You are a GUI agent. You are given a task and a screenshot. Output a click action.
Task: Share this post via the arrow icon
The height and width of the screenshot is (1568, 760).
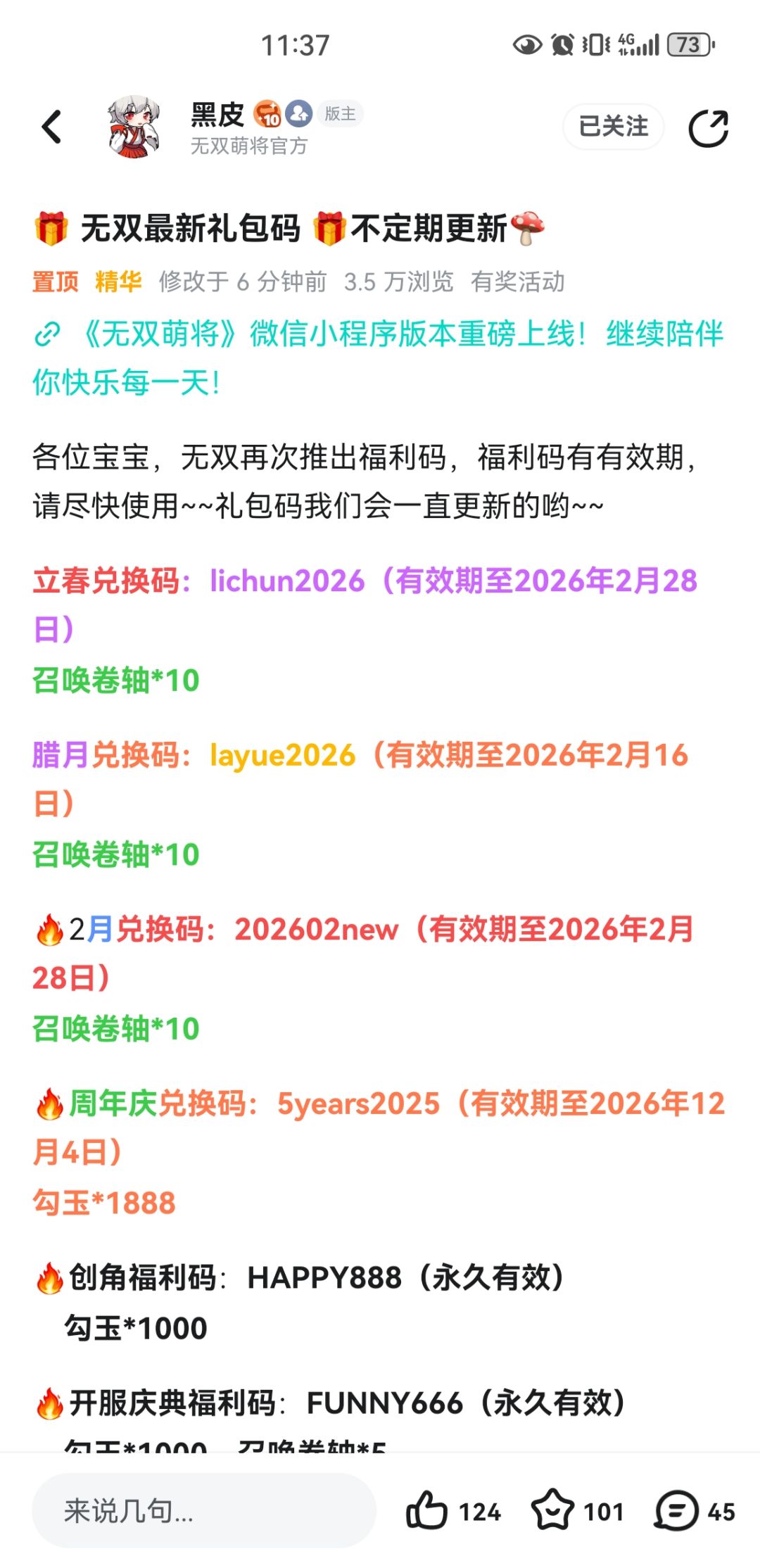[x=708, y=128]
